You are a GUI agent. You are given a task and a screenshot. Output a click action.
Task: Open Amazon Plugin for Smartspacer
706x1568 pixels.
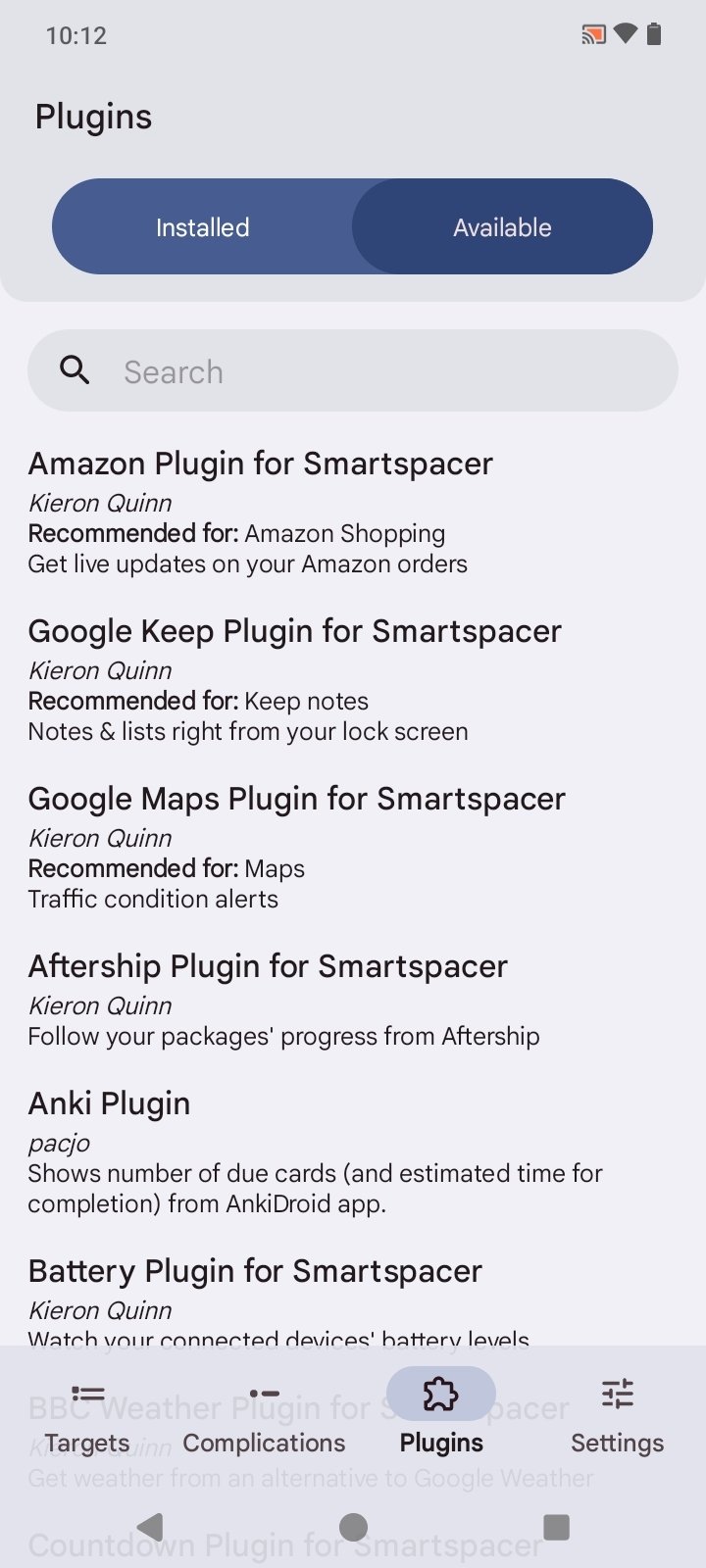261,512
